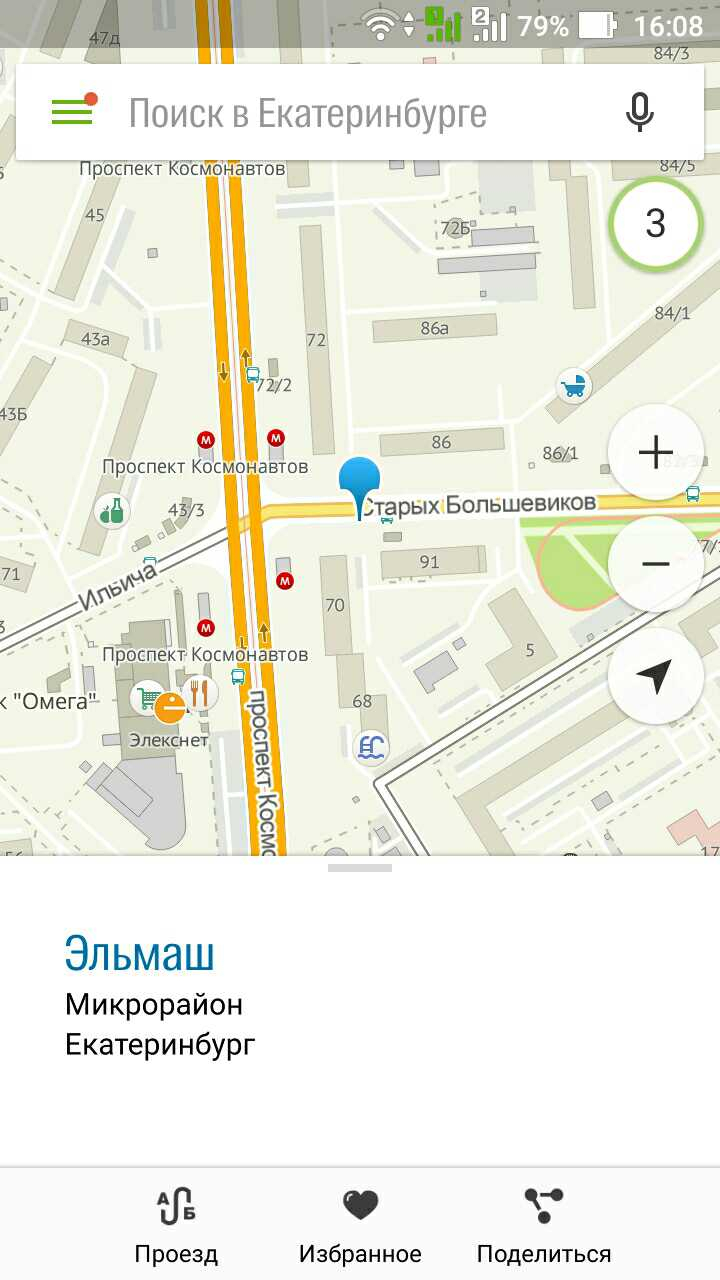
Task: Open the traffic level indicator showing 3
Action: 655,223
